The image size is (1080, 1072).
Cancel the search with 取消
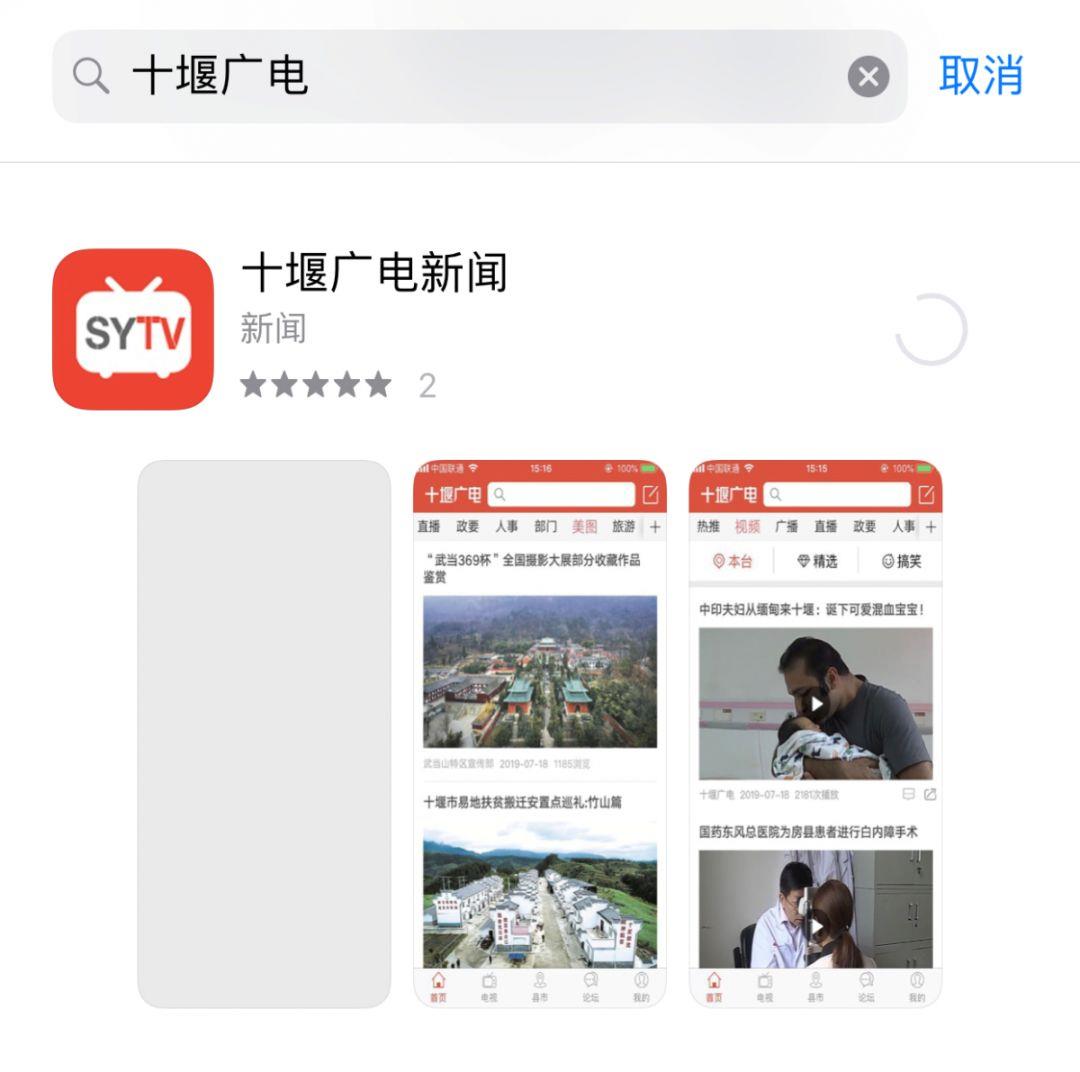(980, 76)
